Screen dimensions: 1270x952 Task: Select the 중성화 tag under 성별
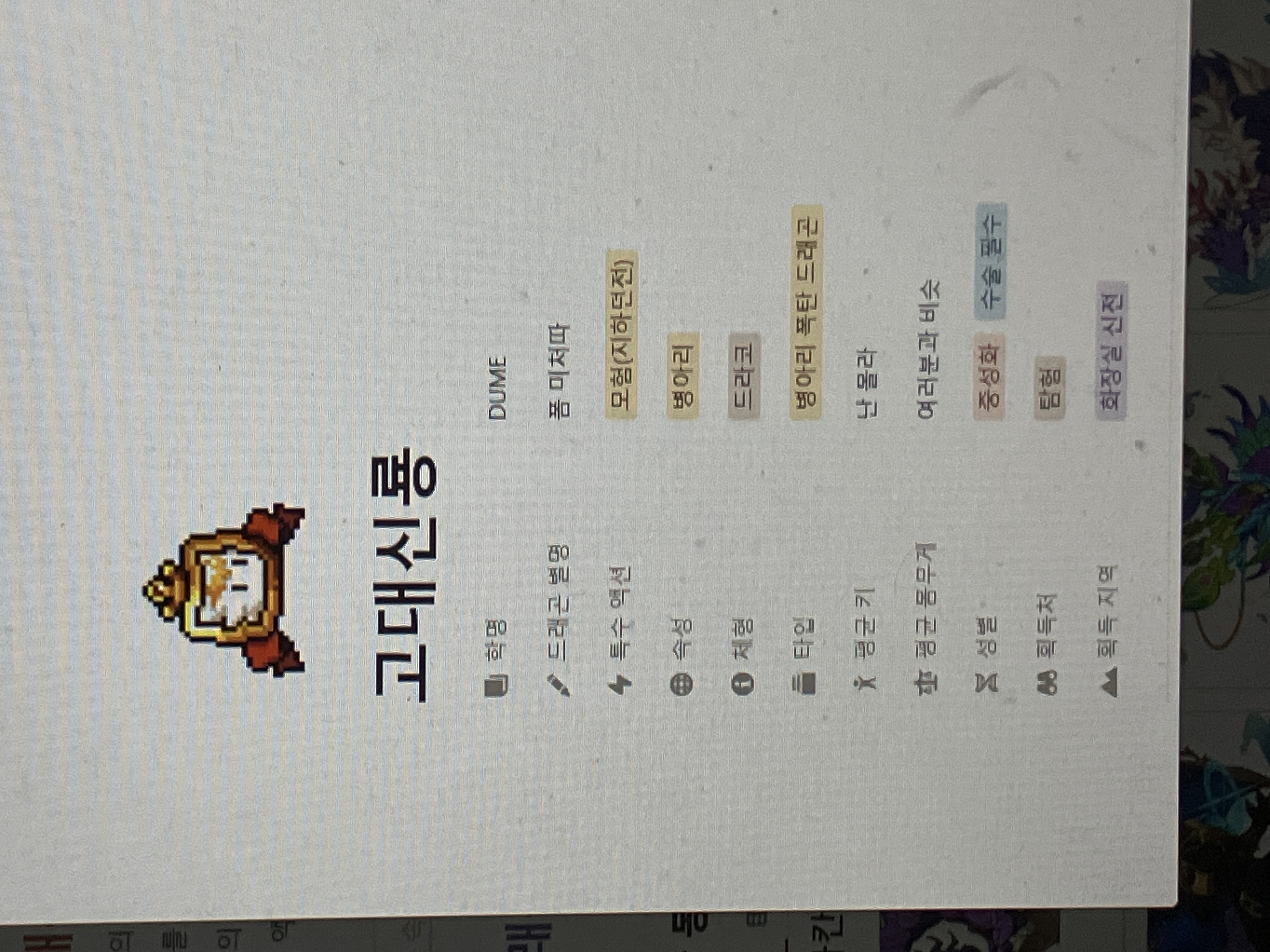[989, 376]
